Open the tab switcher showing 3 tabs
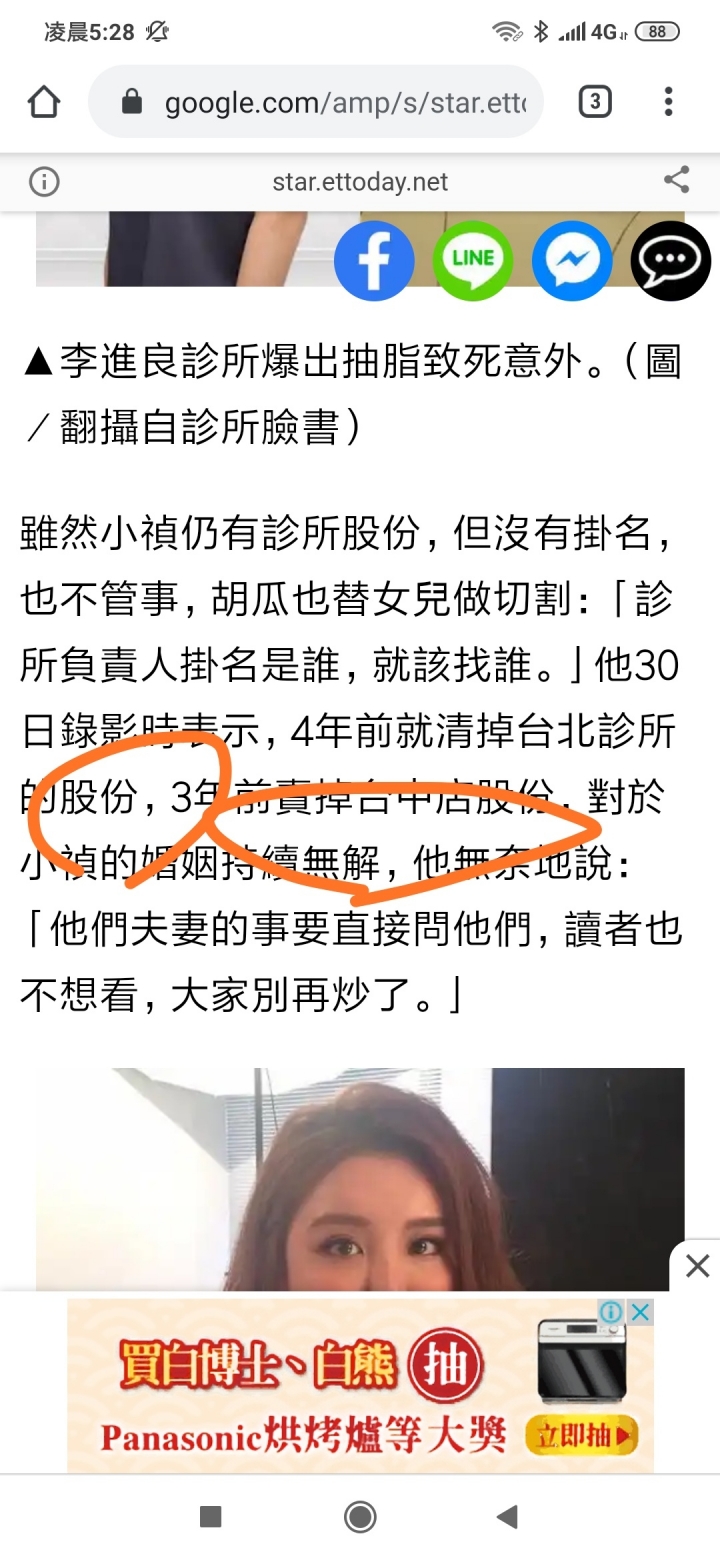The image size is (720, 1560). 594,101
